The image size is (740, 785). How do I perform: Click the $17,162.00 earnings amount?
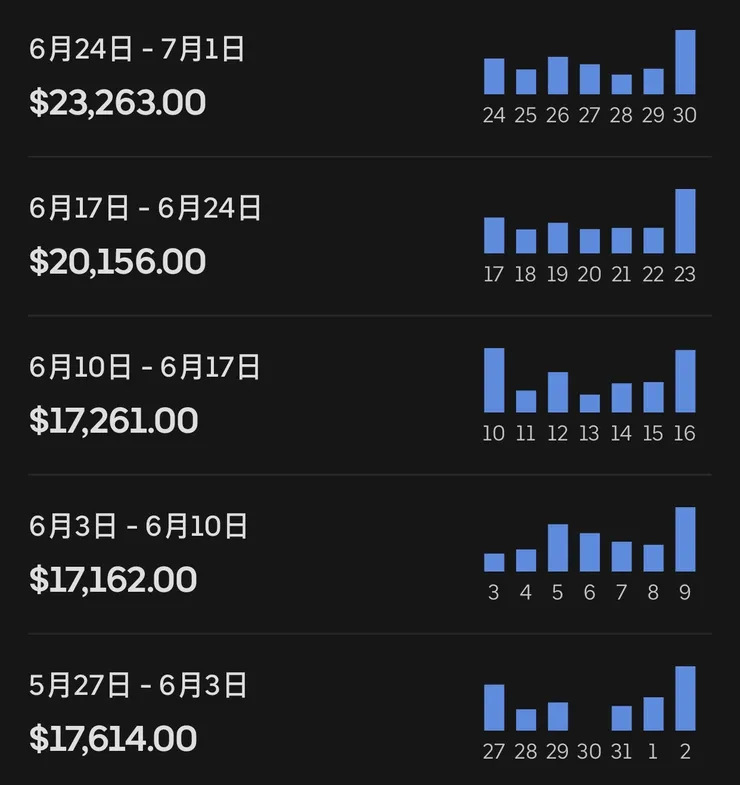pos(113,578)
